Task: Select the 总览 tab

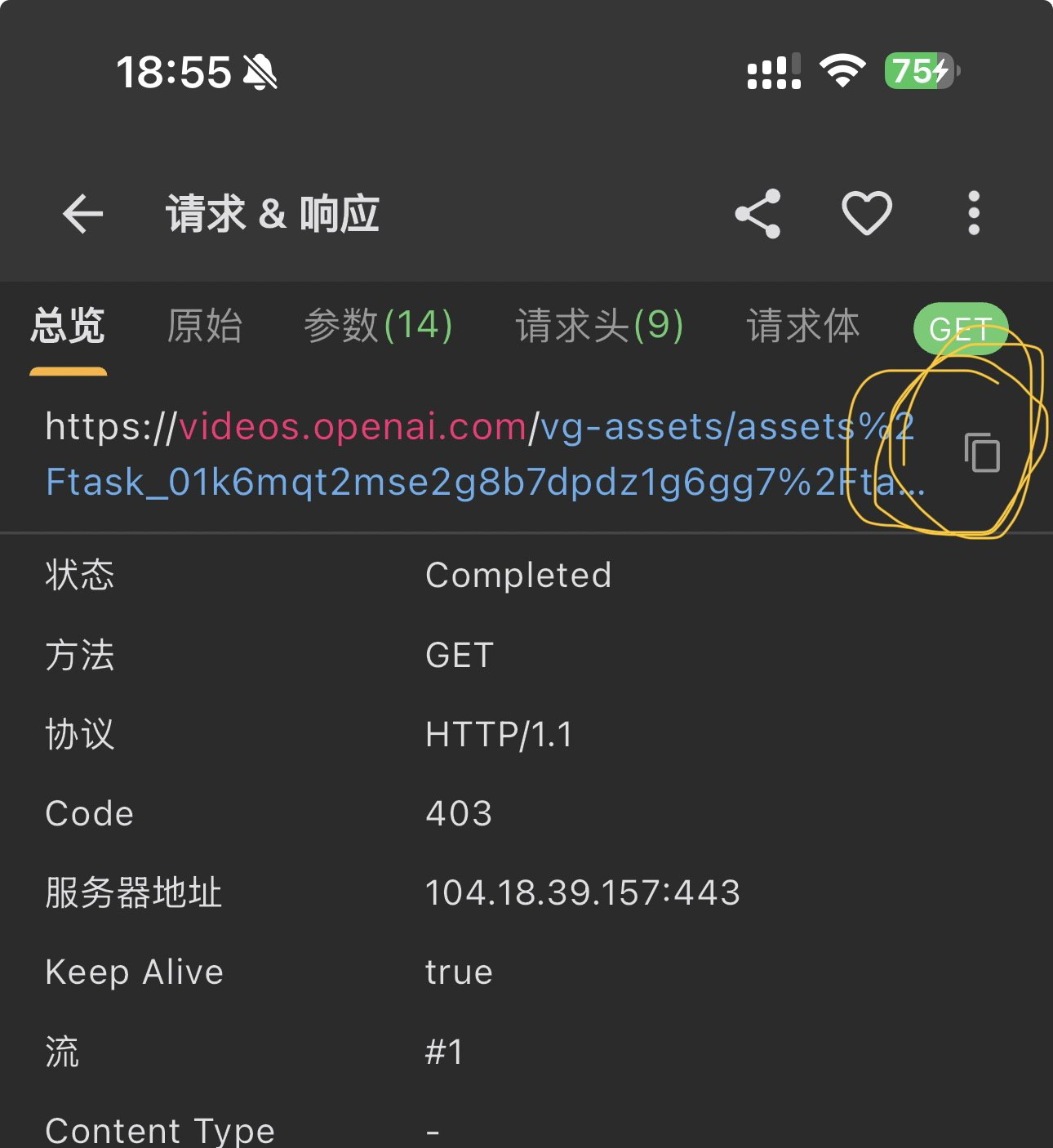Action: [68, 327]
